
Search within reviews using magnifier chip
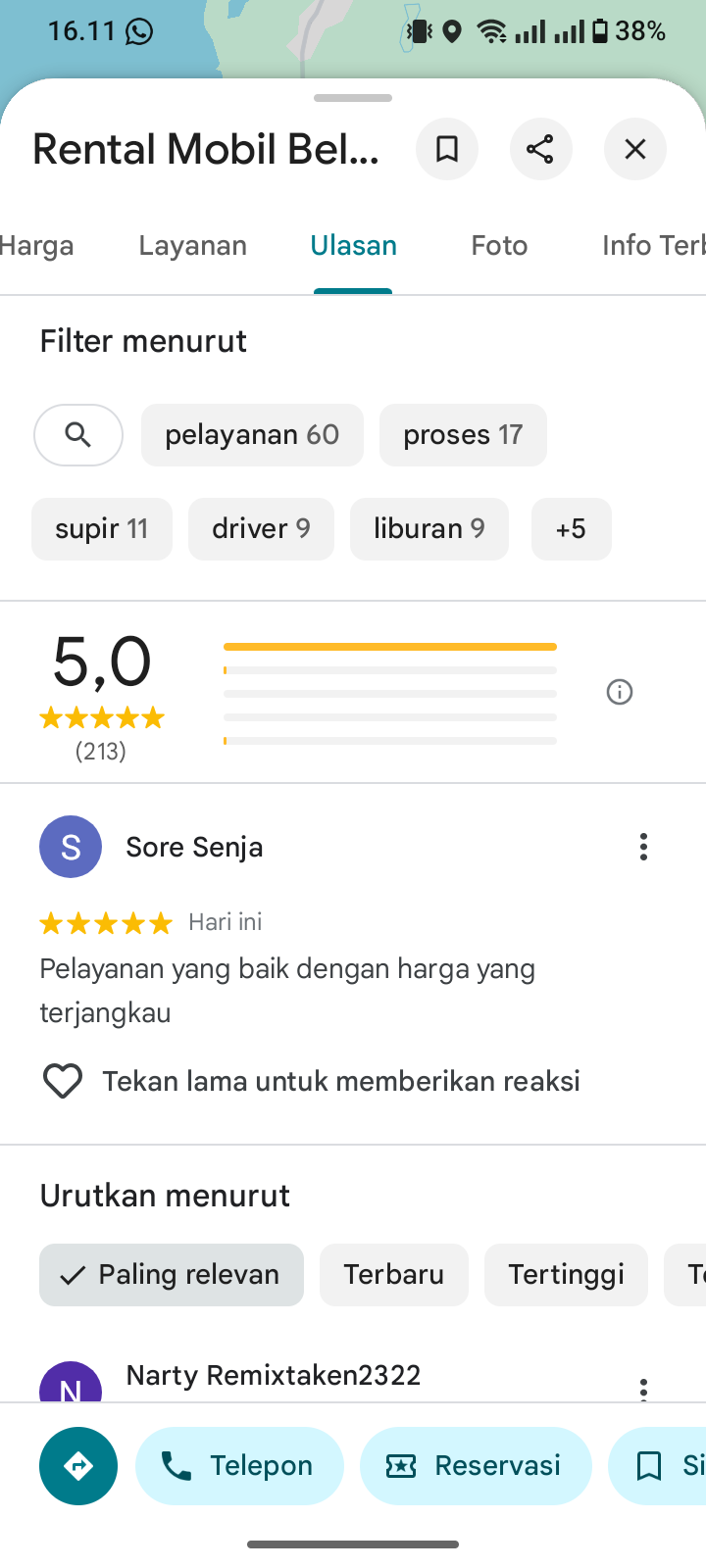tap(78, 434)
